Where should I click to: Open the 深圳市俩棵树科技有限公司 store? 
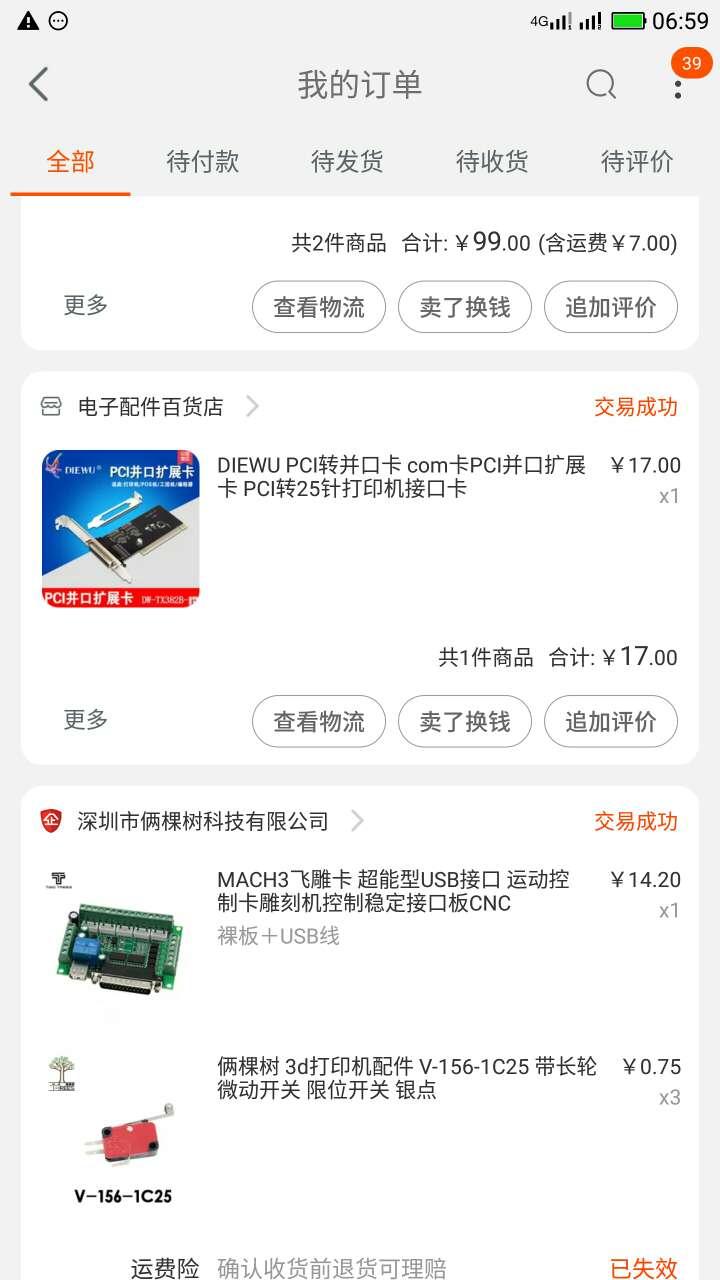coord(203,821)
